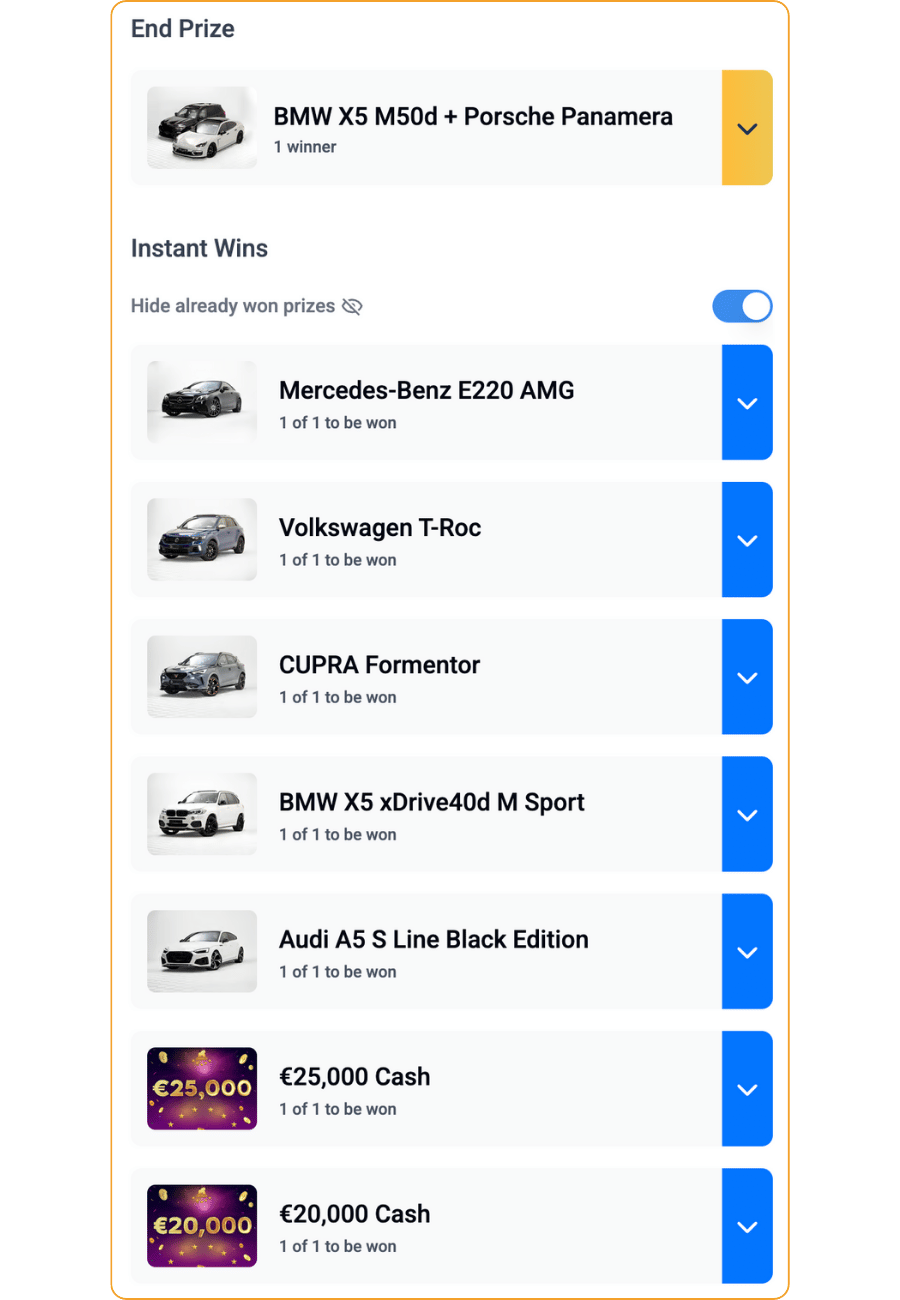The height and width of the screenshot is (1300, 900).
Task: Expand the Volkswagen T-Roc prize
Action: click(747, 540)
